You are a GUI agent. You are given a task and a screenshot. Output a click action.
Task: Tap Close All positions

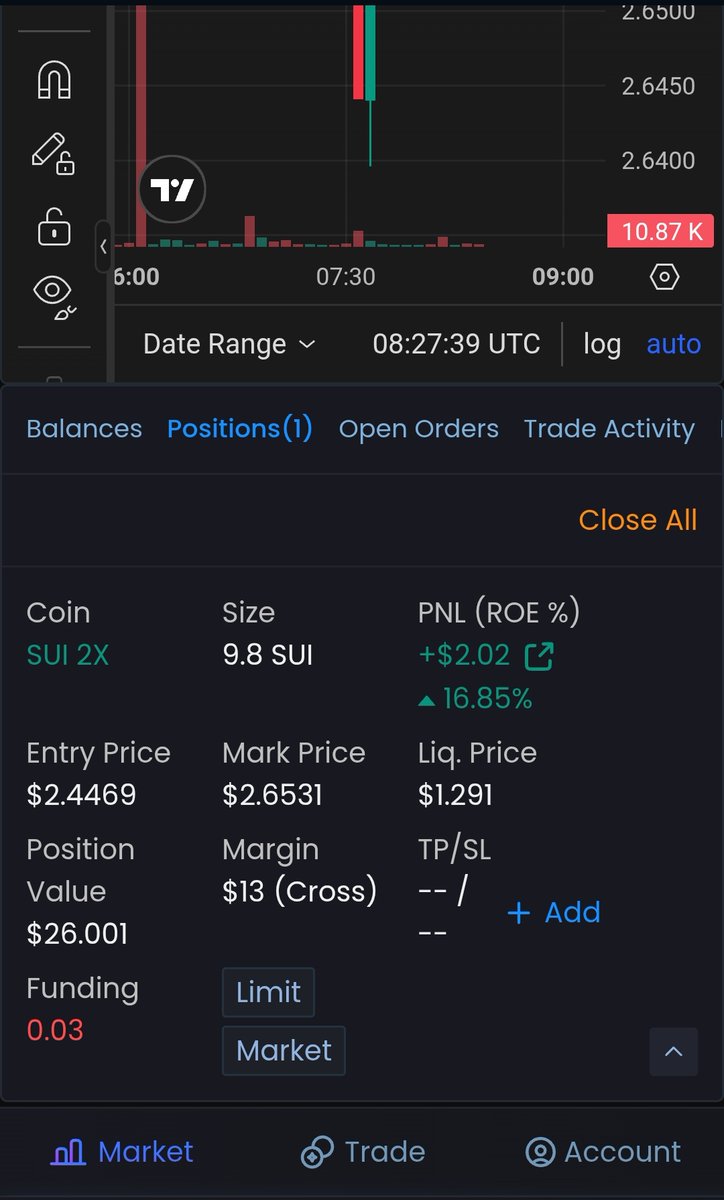pos(638,520)
